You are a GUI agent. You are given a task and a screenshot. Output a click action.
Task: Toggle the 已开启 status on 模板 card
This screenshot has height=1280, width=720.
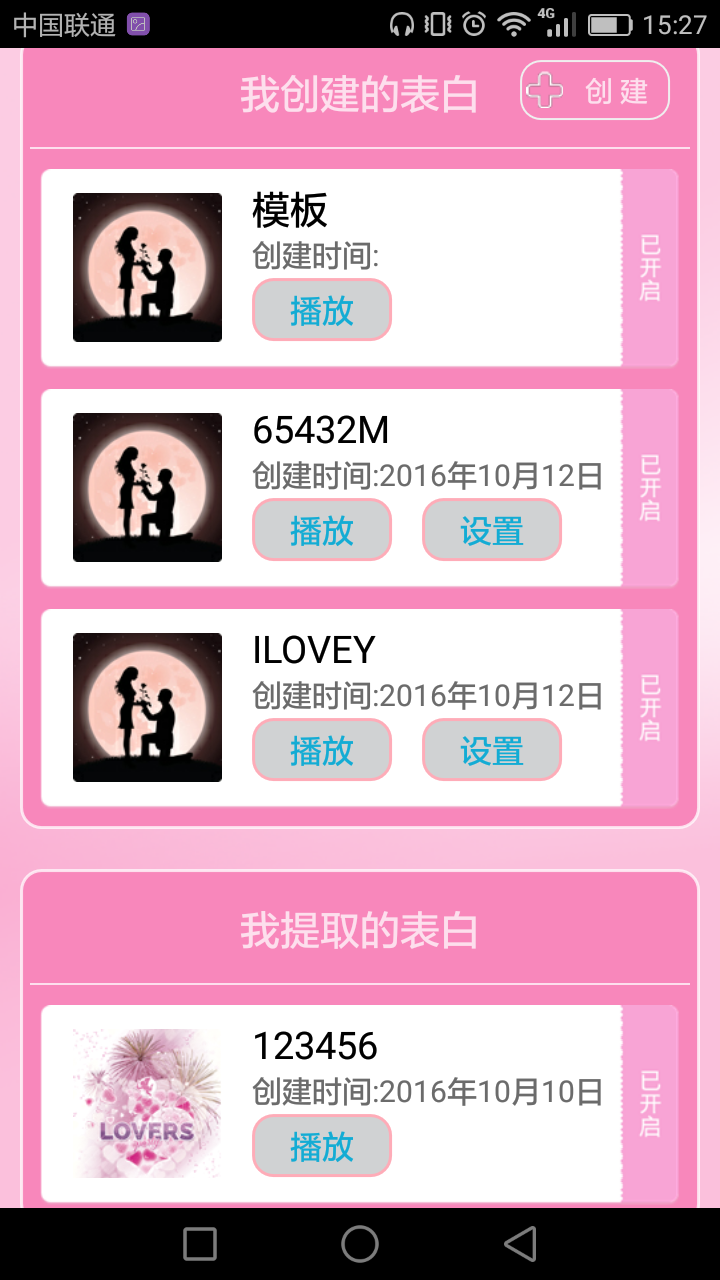650,268
